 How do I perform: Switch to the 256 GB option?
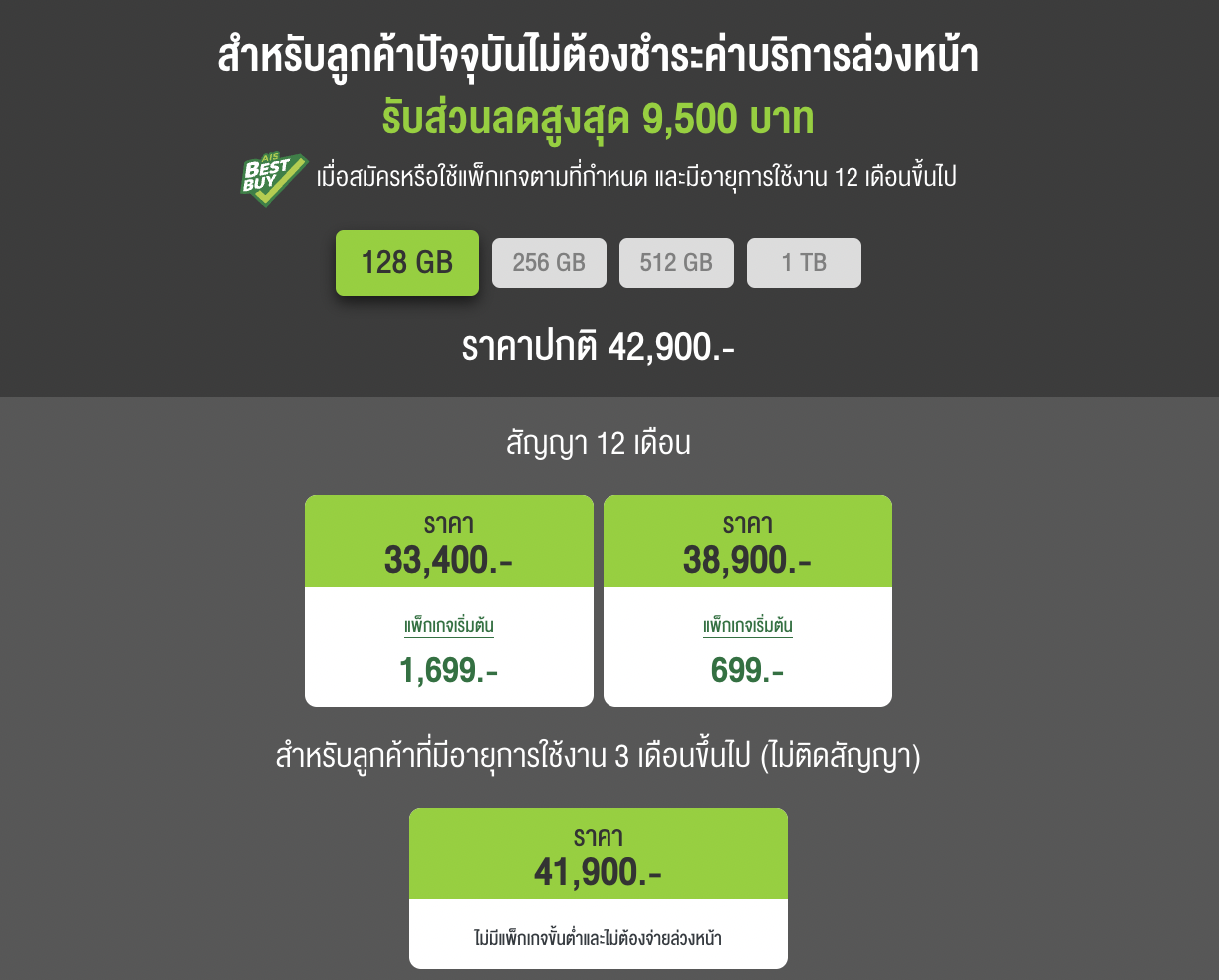point(549,263)
